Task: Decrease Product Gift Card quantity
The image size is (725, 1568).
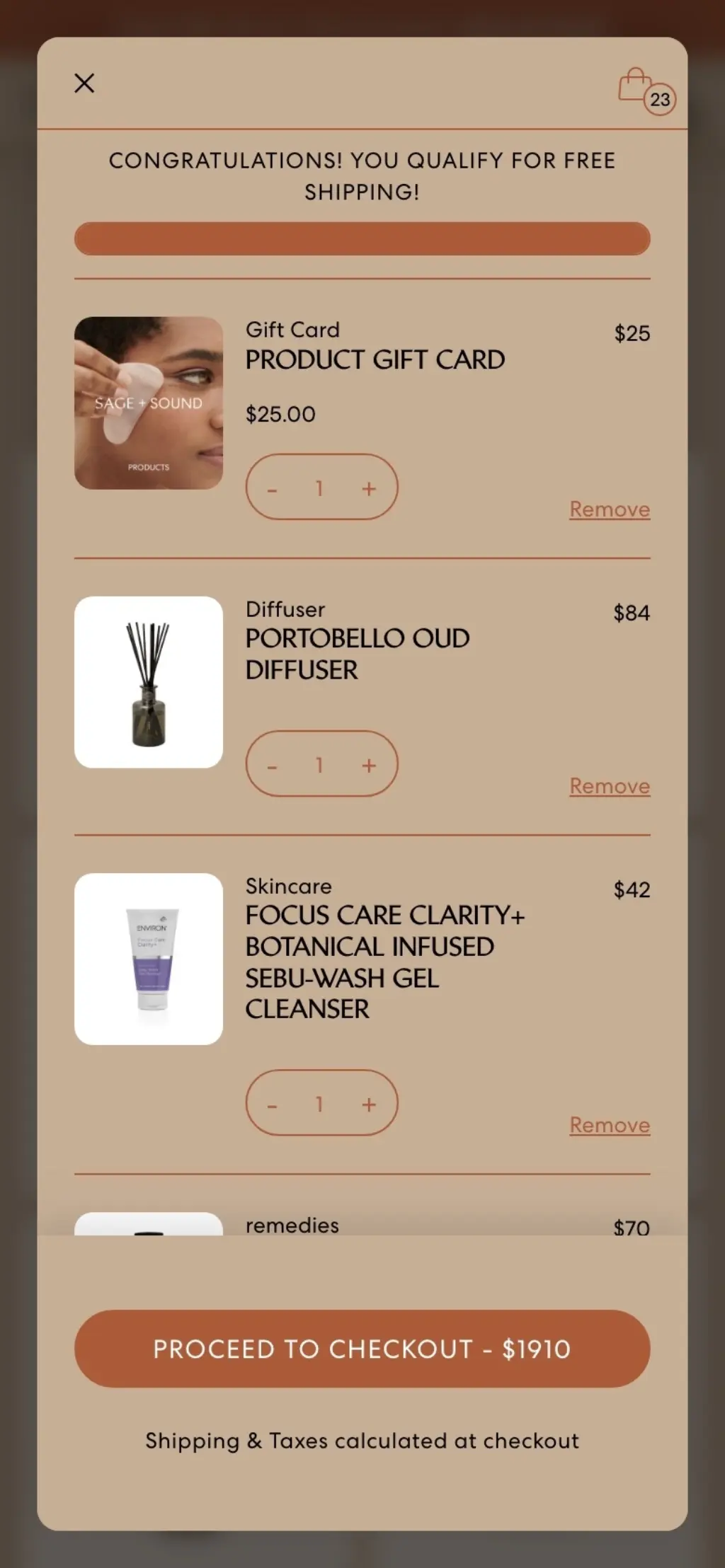Action: pos(272,489)
